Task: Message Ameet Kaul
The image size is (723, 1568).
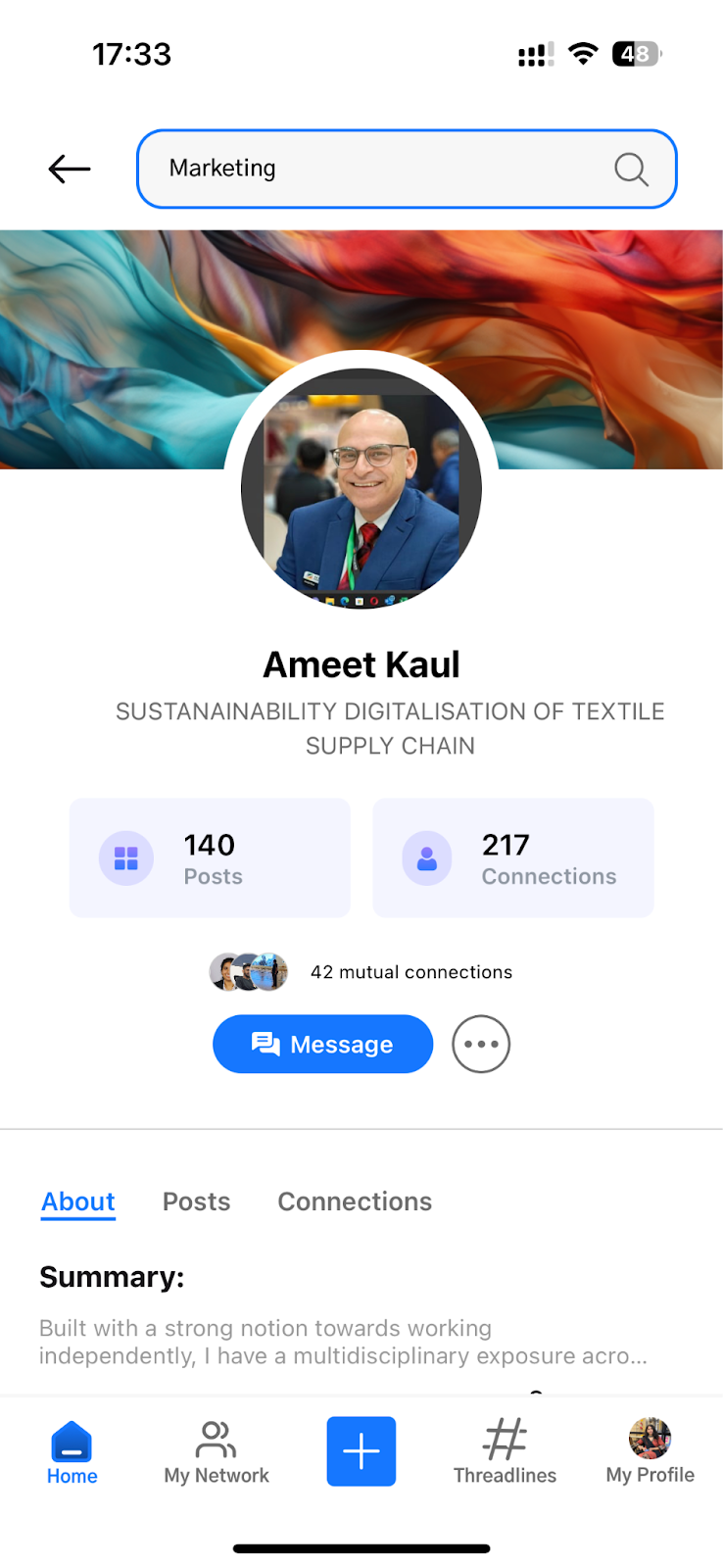Action: point(322,1044)
